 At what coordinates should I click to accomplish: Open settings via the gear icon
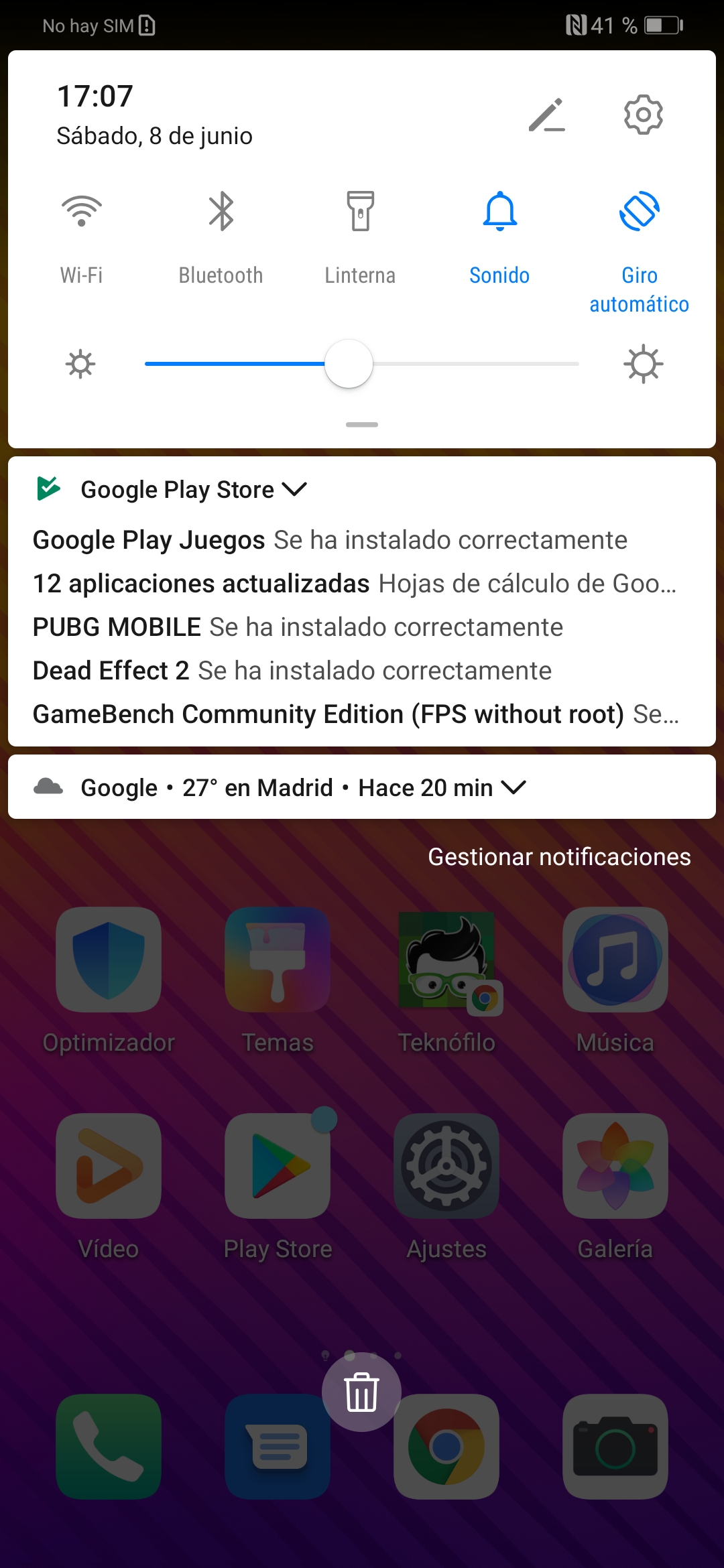pyautogui.click(x=644, y=115)
